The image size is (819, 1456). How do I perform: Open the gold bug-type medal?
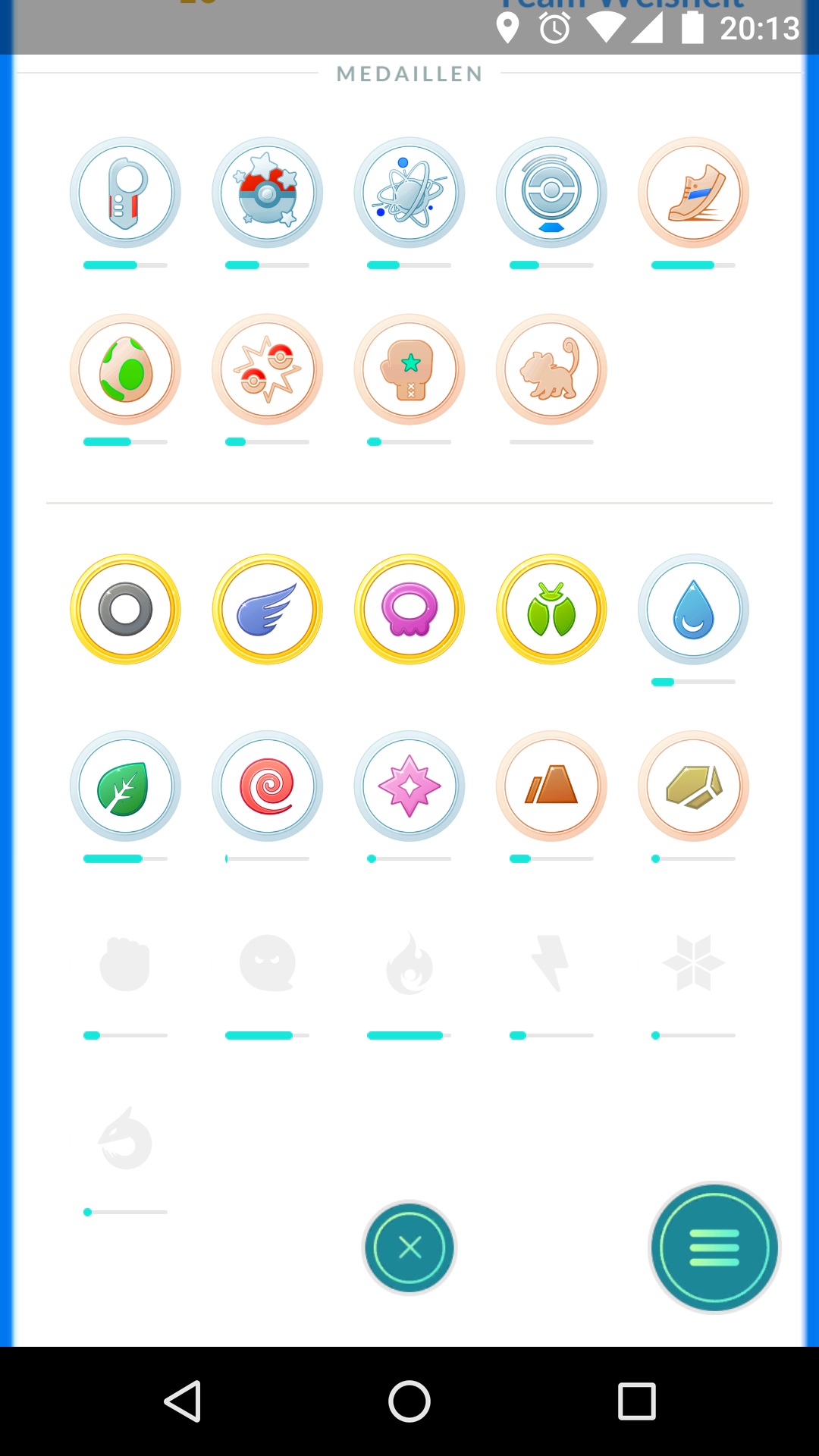point(551,609)
